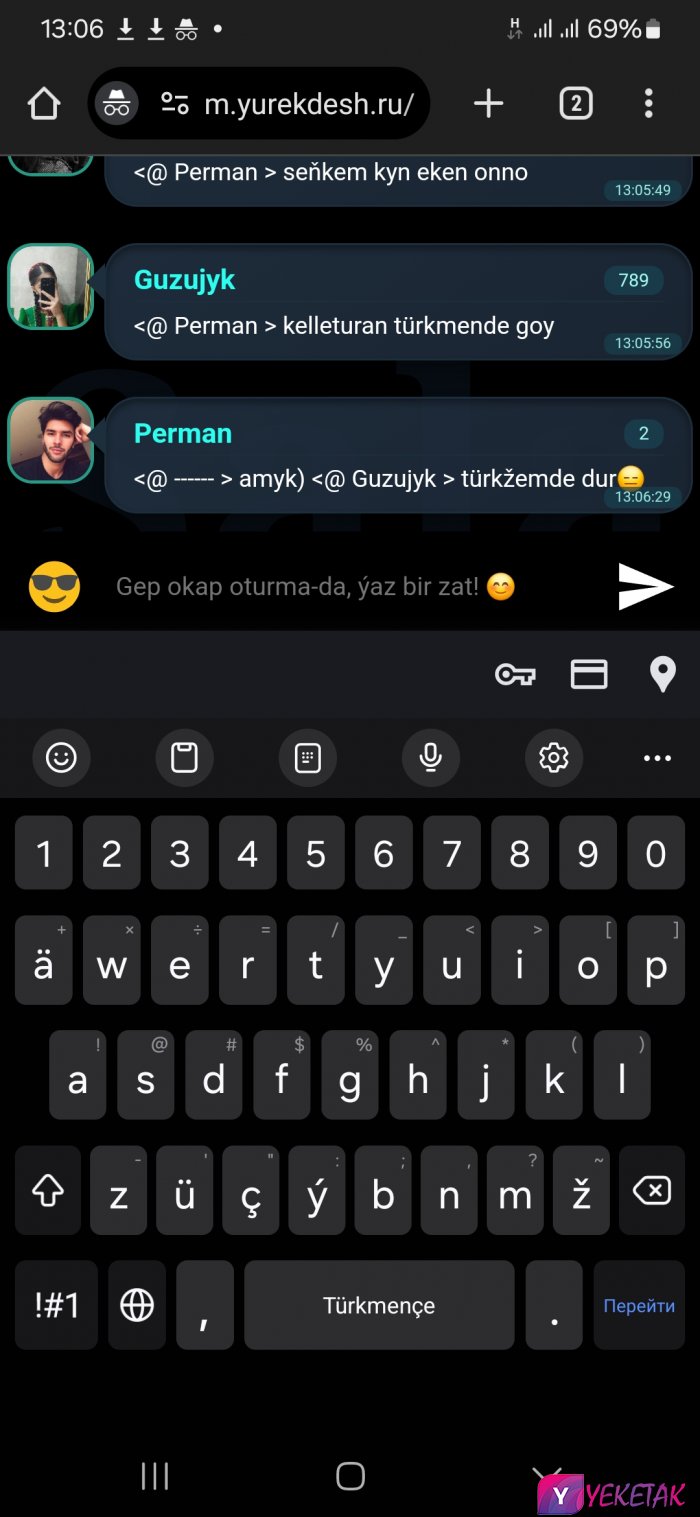The height and width of the screenshot is (1517, 700).
Task: View Perman's avatar photo
Action: (x=50, y=440)
